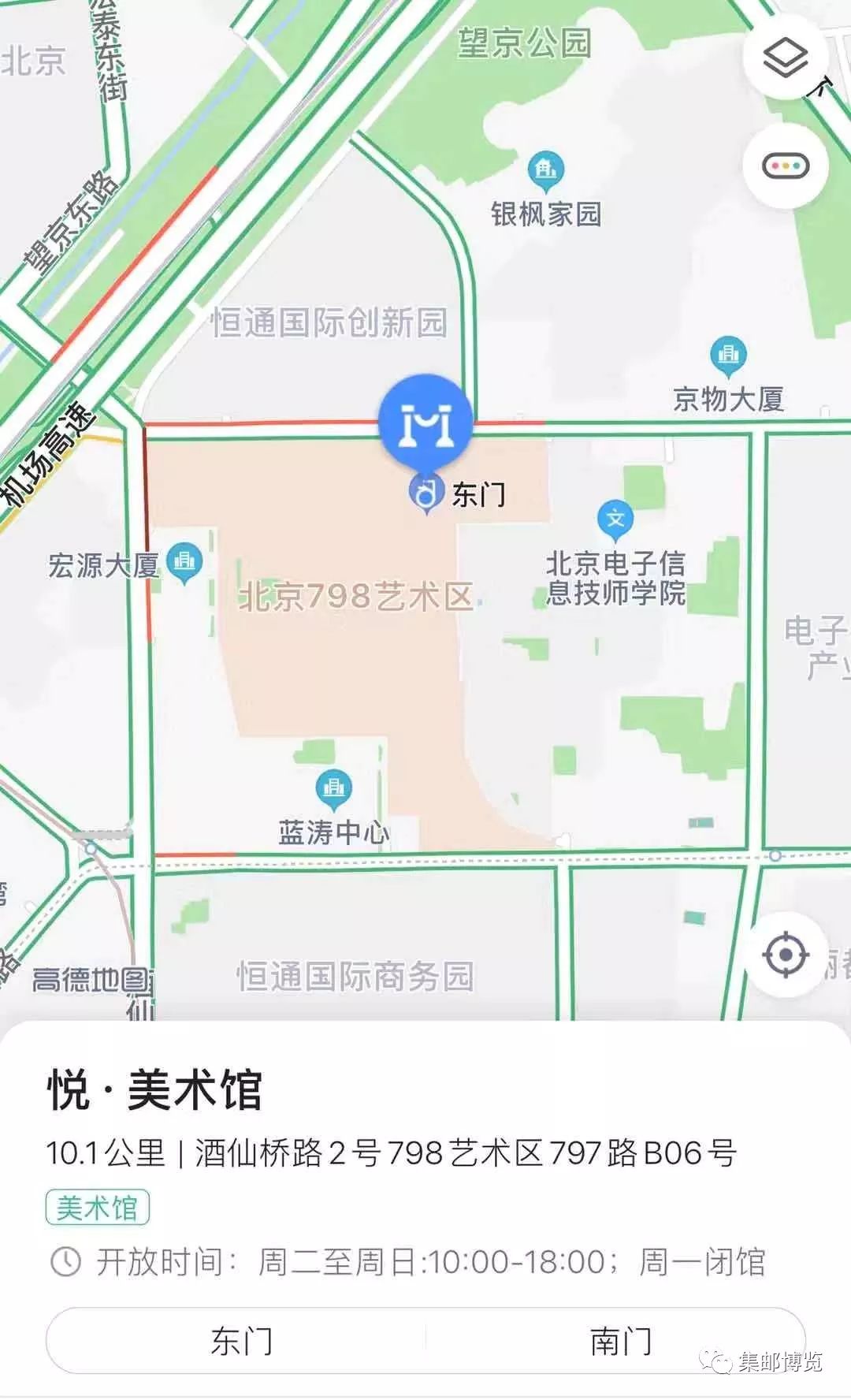Tap the 美术馆 category tag
Image resolution: width=851 pixels, height=1400 pixels.
coord(98,1208)
